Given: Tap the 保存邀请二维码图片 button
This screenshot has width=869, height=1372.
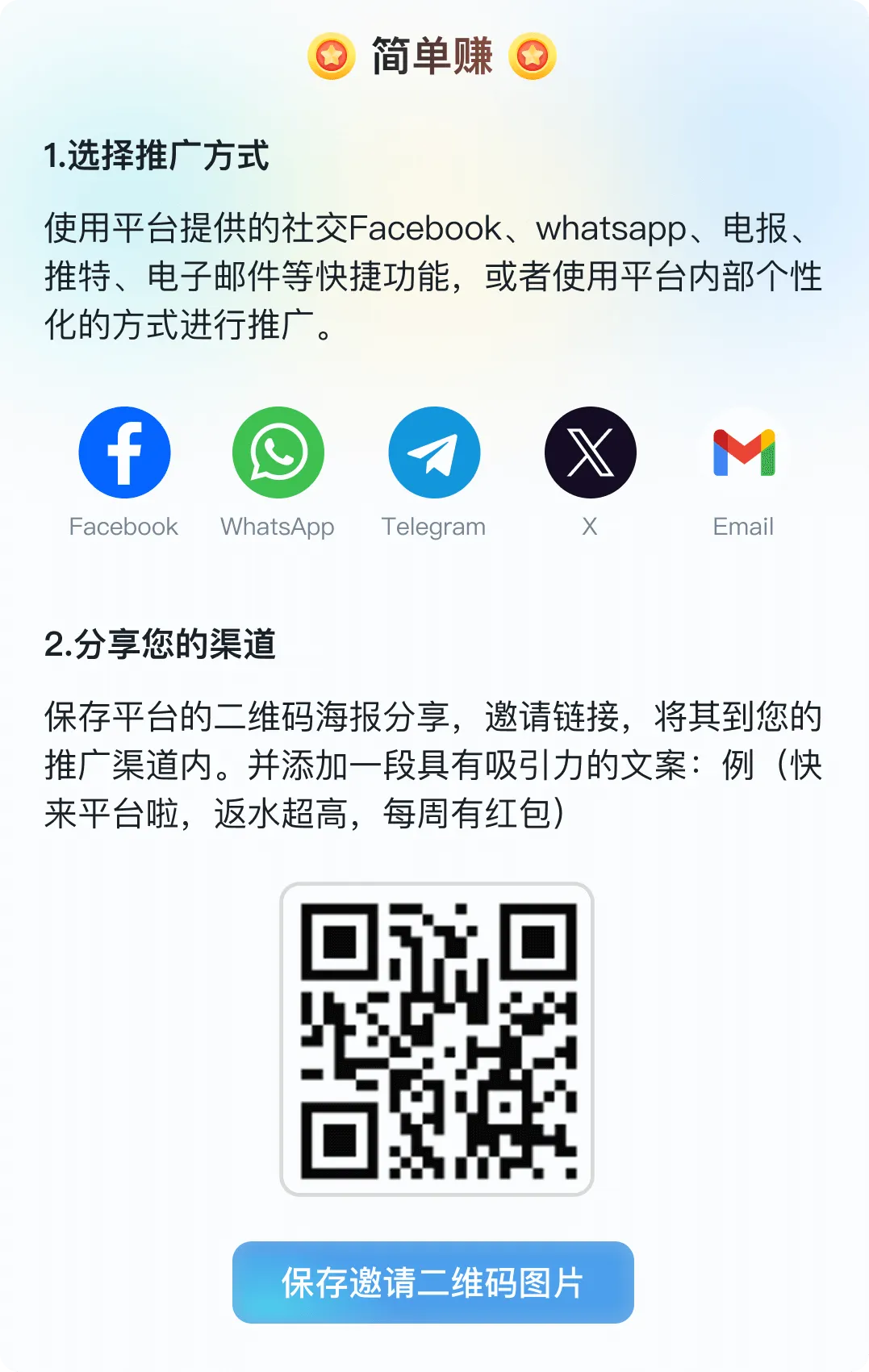Looking at the screenshot, I should click(x=432, y=1282).
